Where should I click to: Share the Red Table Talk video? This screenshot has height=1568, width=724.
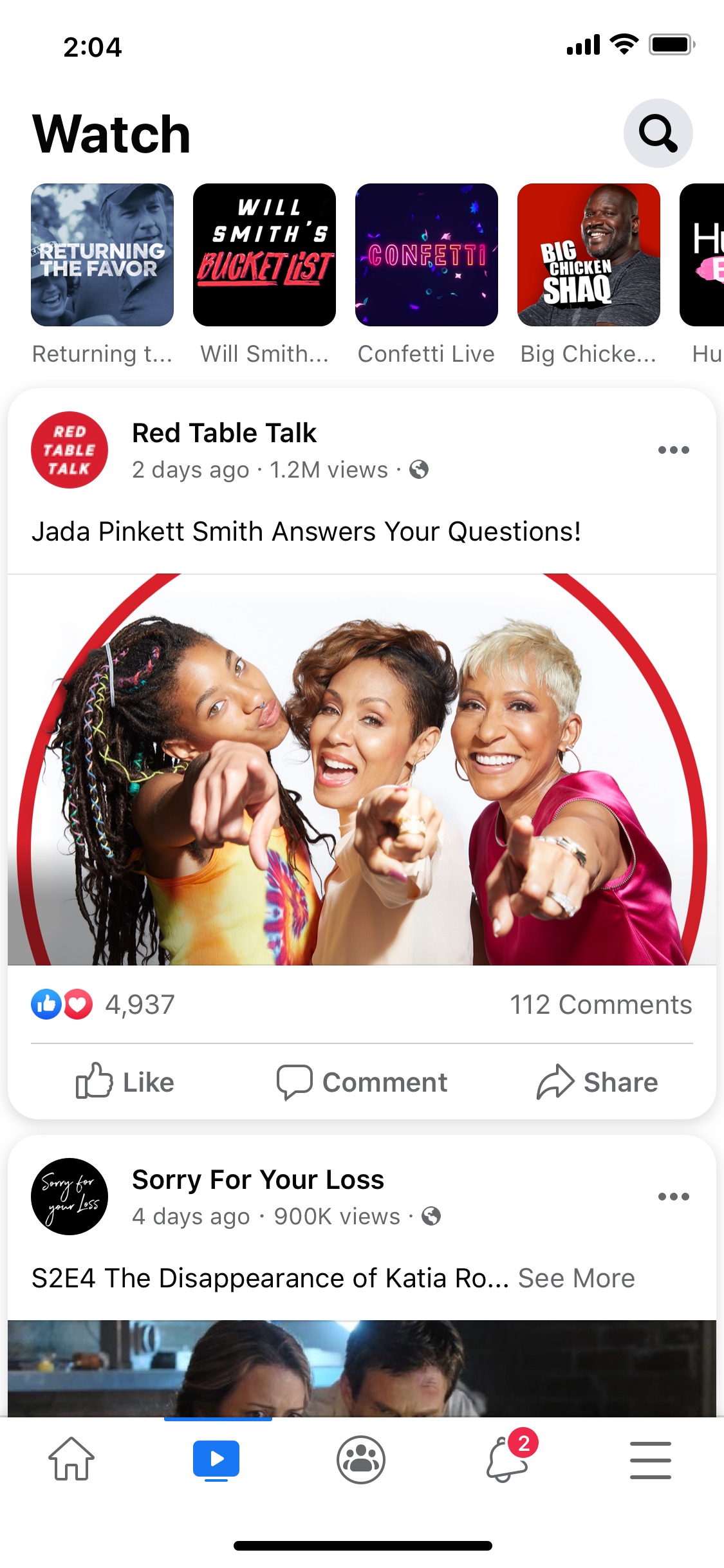click(x=597, y=1082)
